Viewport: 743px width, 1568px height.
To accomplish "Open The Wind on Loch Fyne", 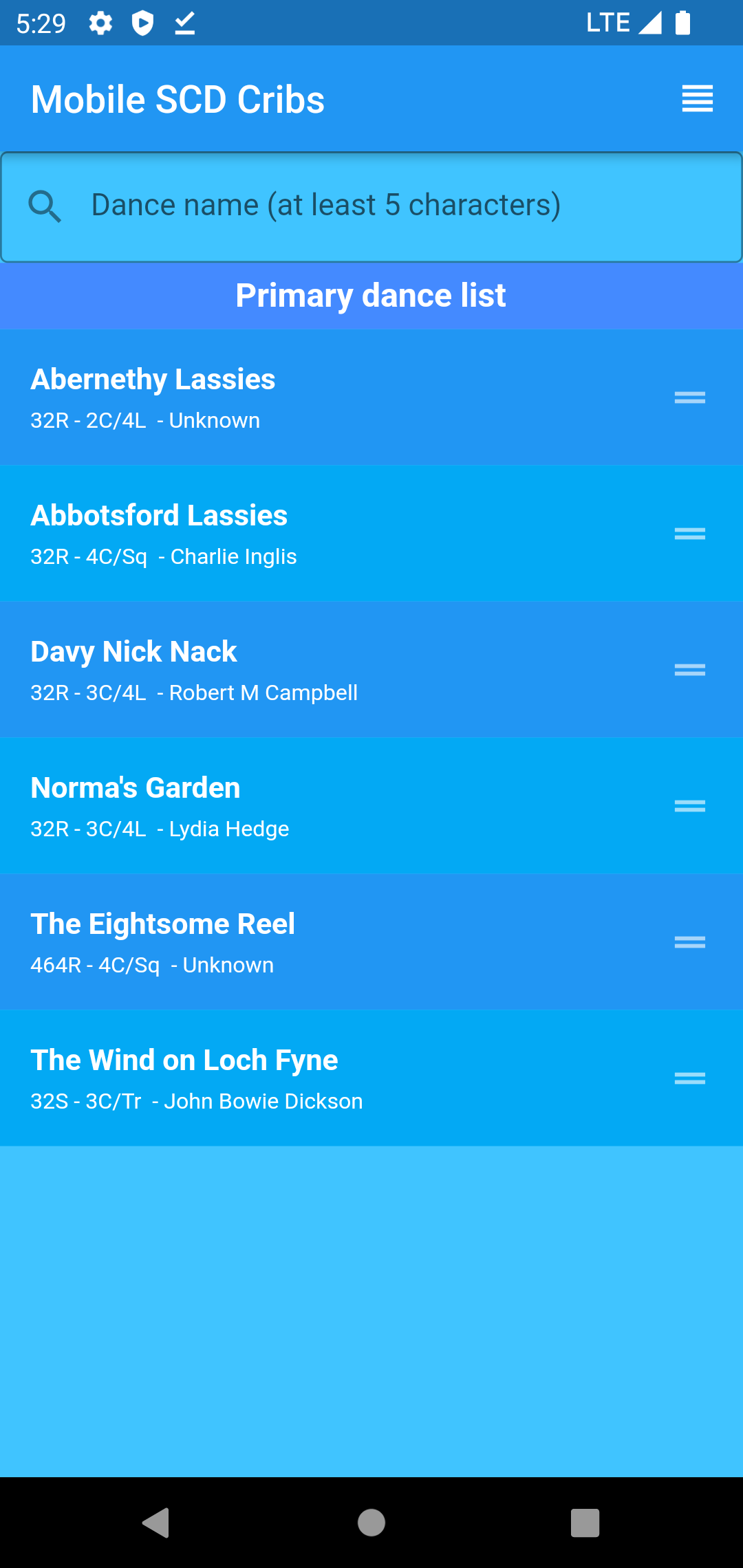I will tap(275, 1078).
